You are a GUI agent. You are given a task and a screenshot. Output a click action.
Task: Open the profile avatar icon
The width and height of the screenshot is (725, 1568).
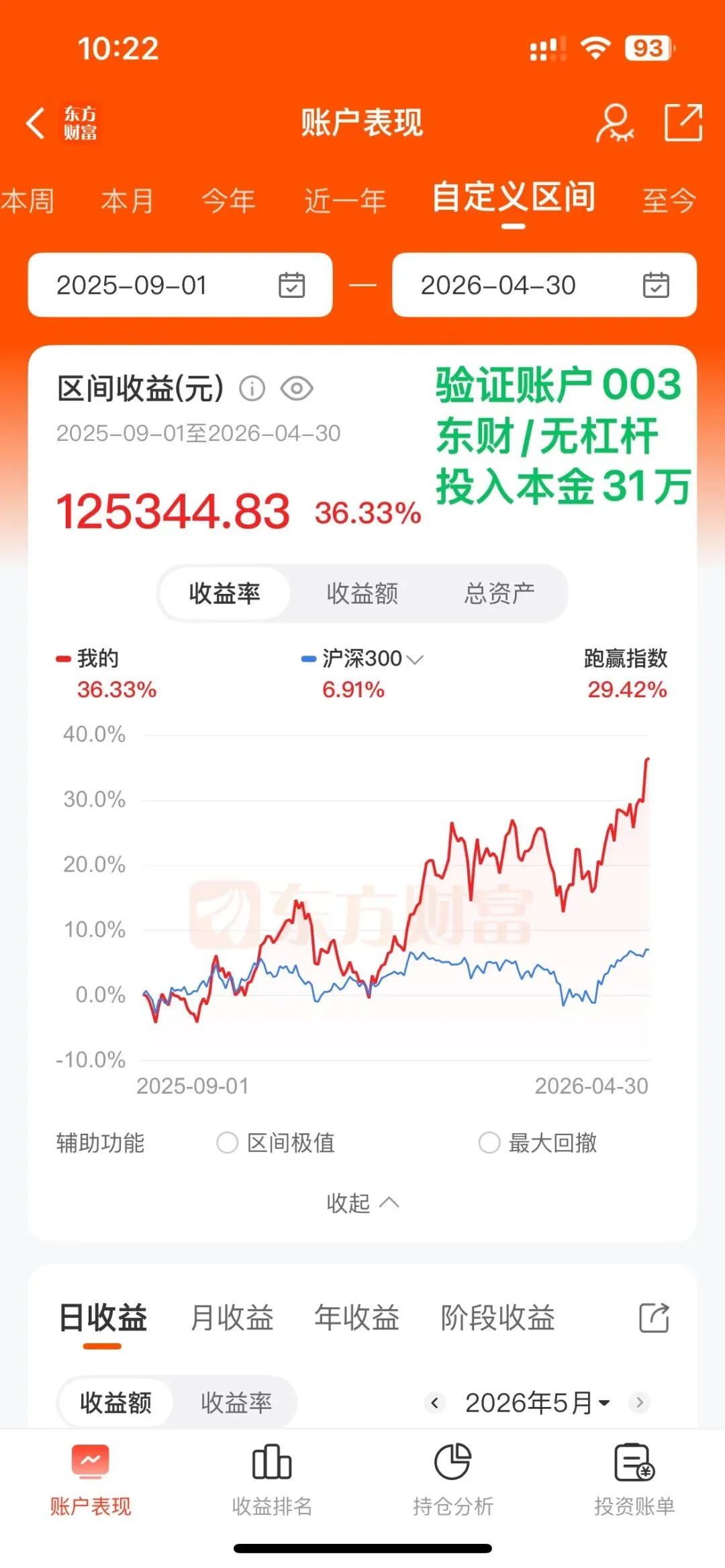614,123
